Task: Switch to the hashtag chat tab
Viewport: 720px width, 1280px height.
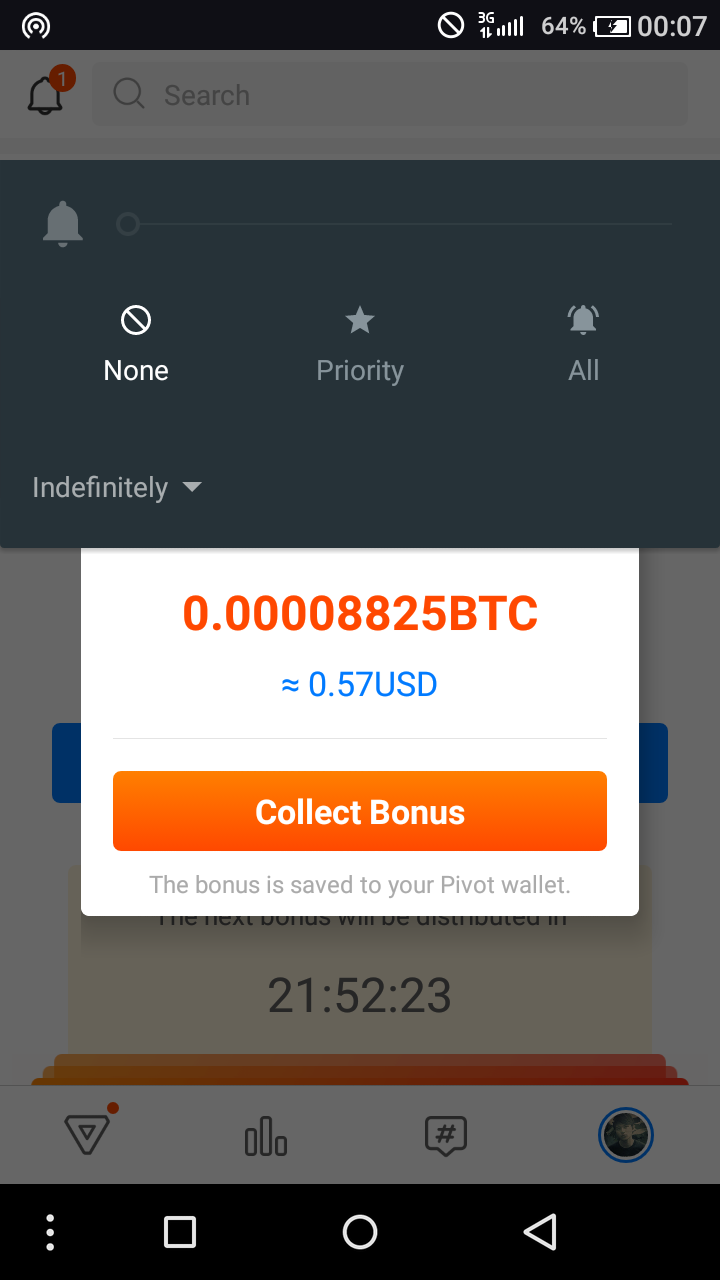Action: point(446,1136)
